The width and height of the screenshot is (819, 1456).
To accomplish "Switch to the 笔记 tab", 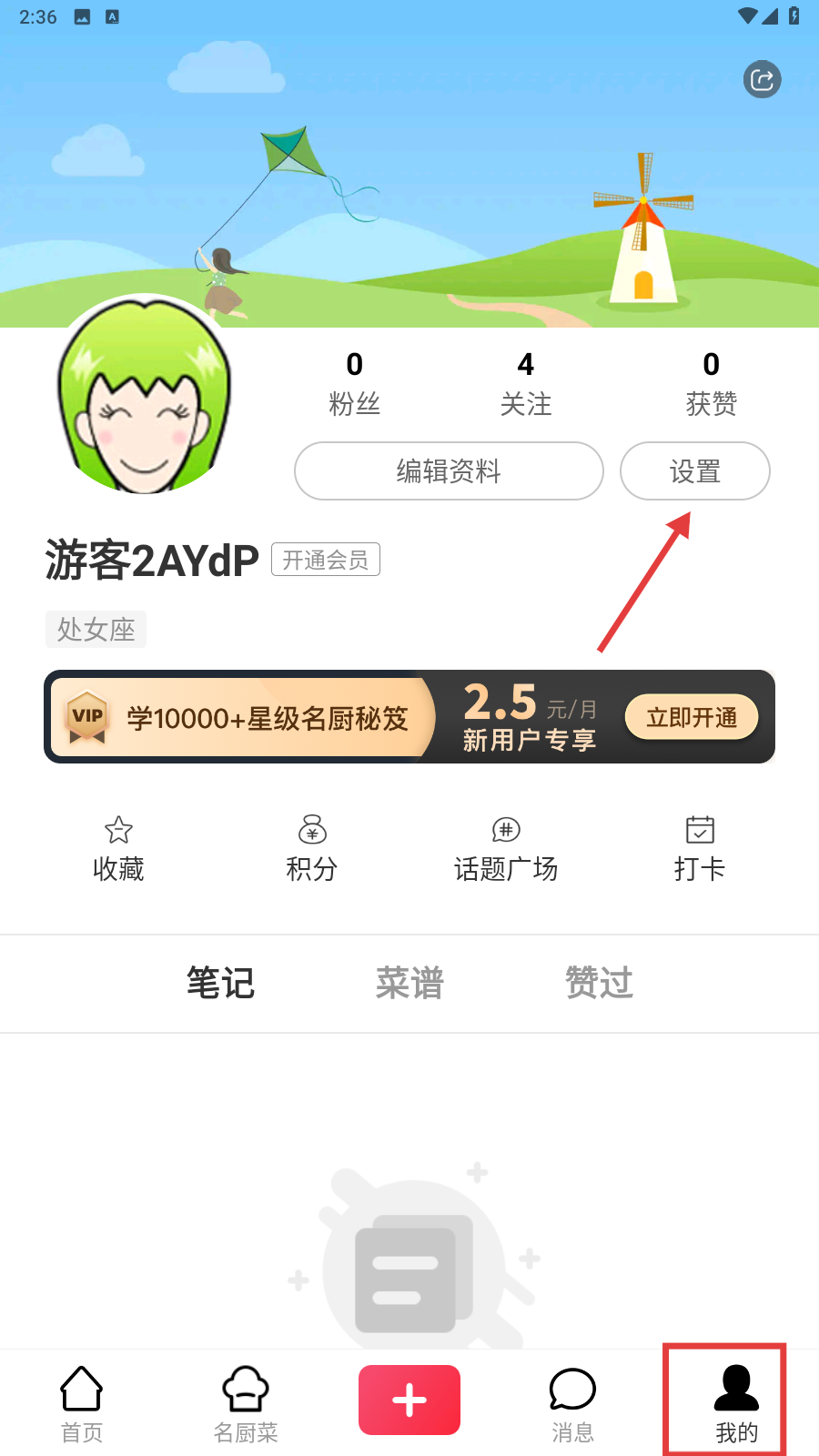I will pyautogui.click(x=220, y=983).
